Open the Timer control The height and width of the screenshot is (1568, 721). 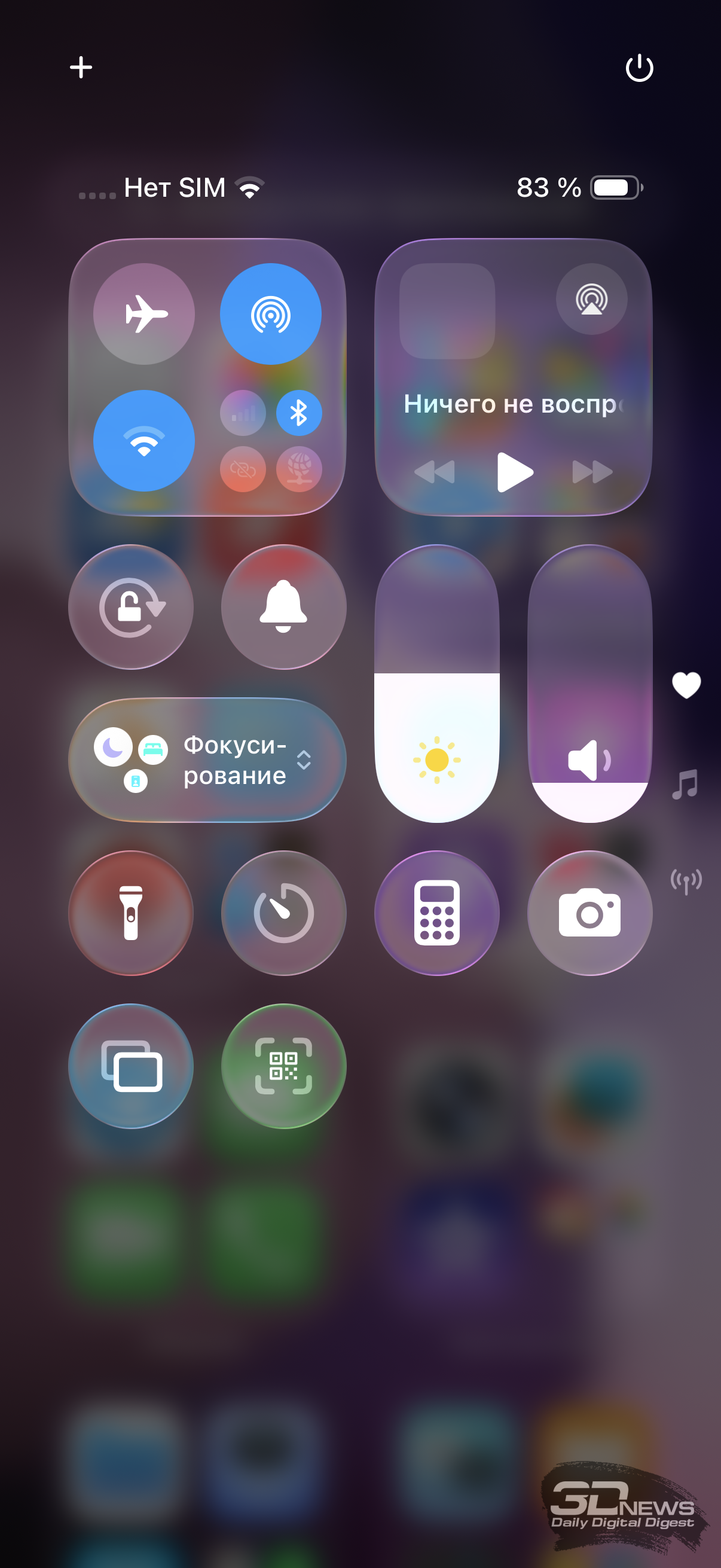(283, 913)
